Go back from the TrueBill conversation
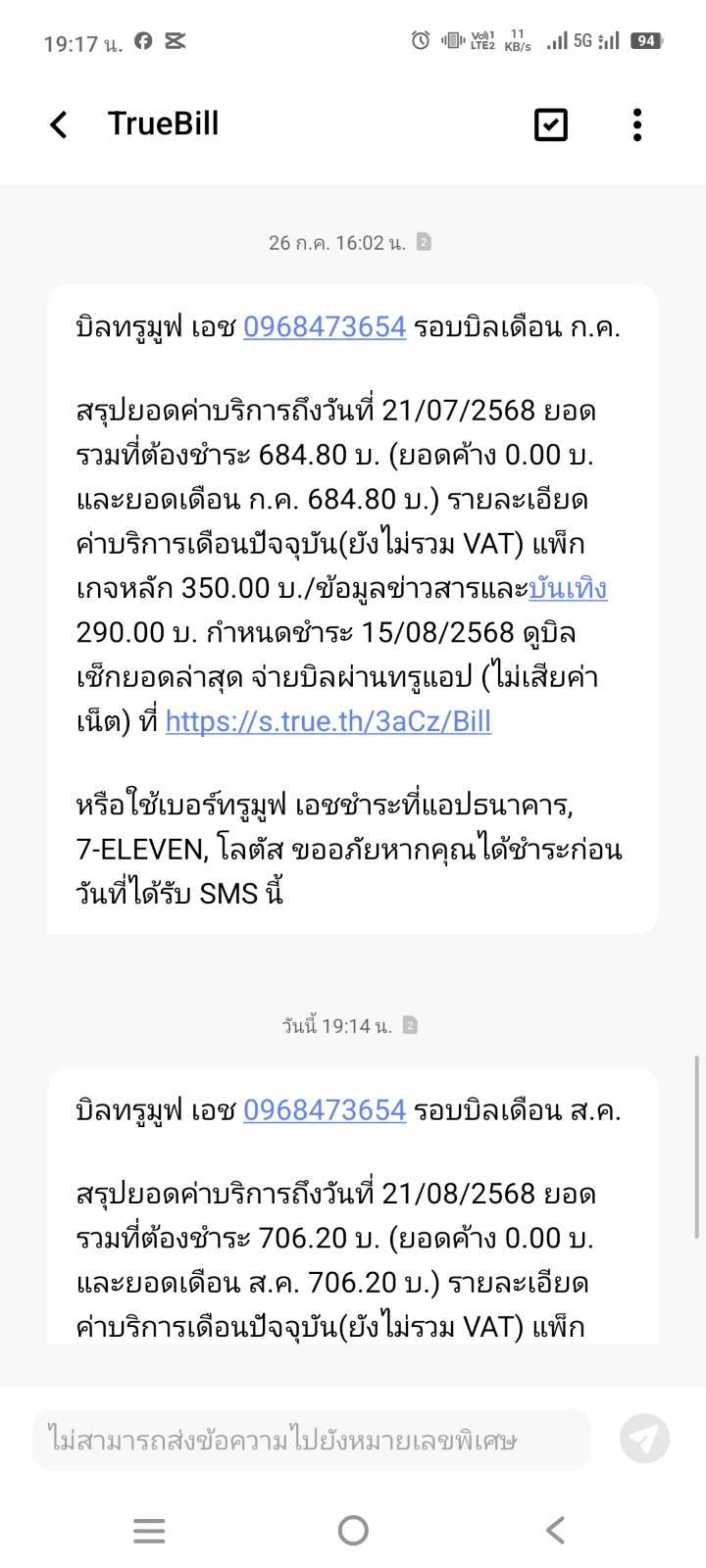 (59, 124)
